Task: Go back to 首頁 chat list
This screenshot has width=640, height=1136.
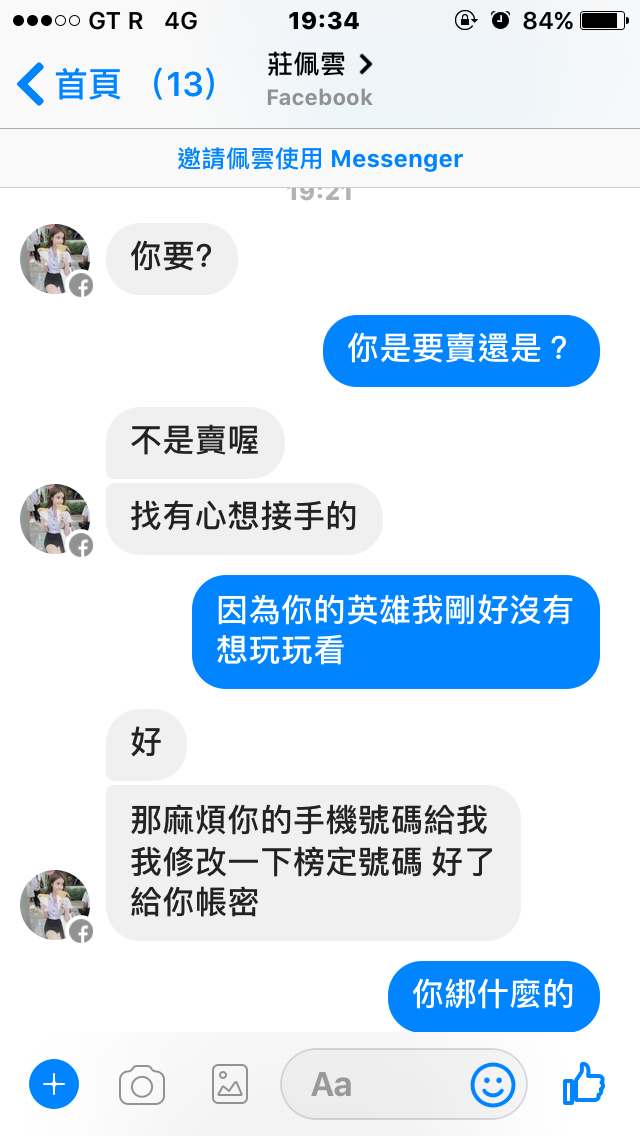Action: tap(70, 84)
